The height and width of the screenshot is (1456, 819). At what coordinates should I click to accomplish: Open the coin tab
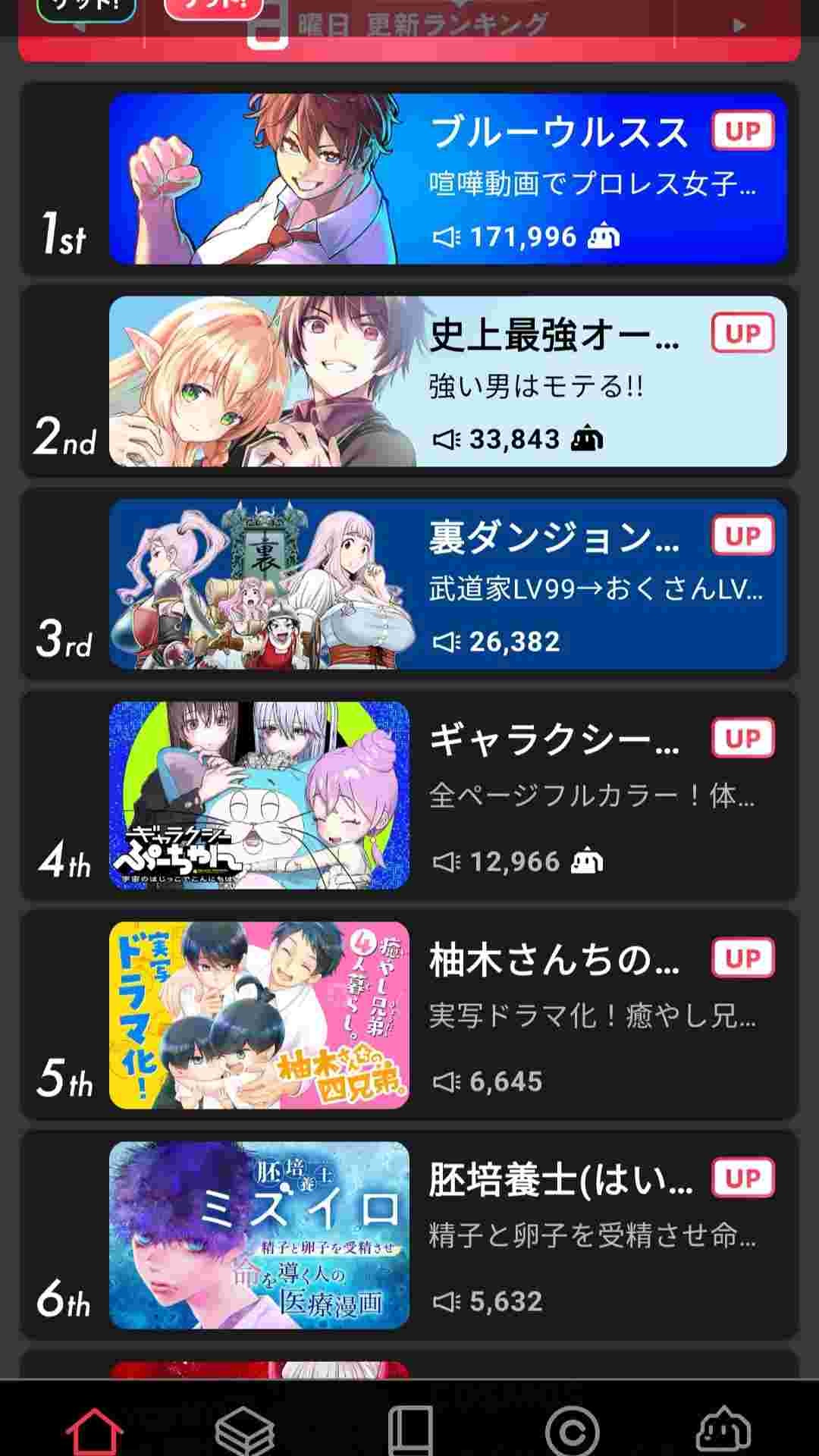(x=573, y=1429)
